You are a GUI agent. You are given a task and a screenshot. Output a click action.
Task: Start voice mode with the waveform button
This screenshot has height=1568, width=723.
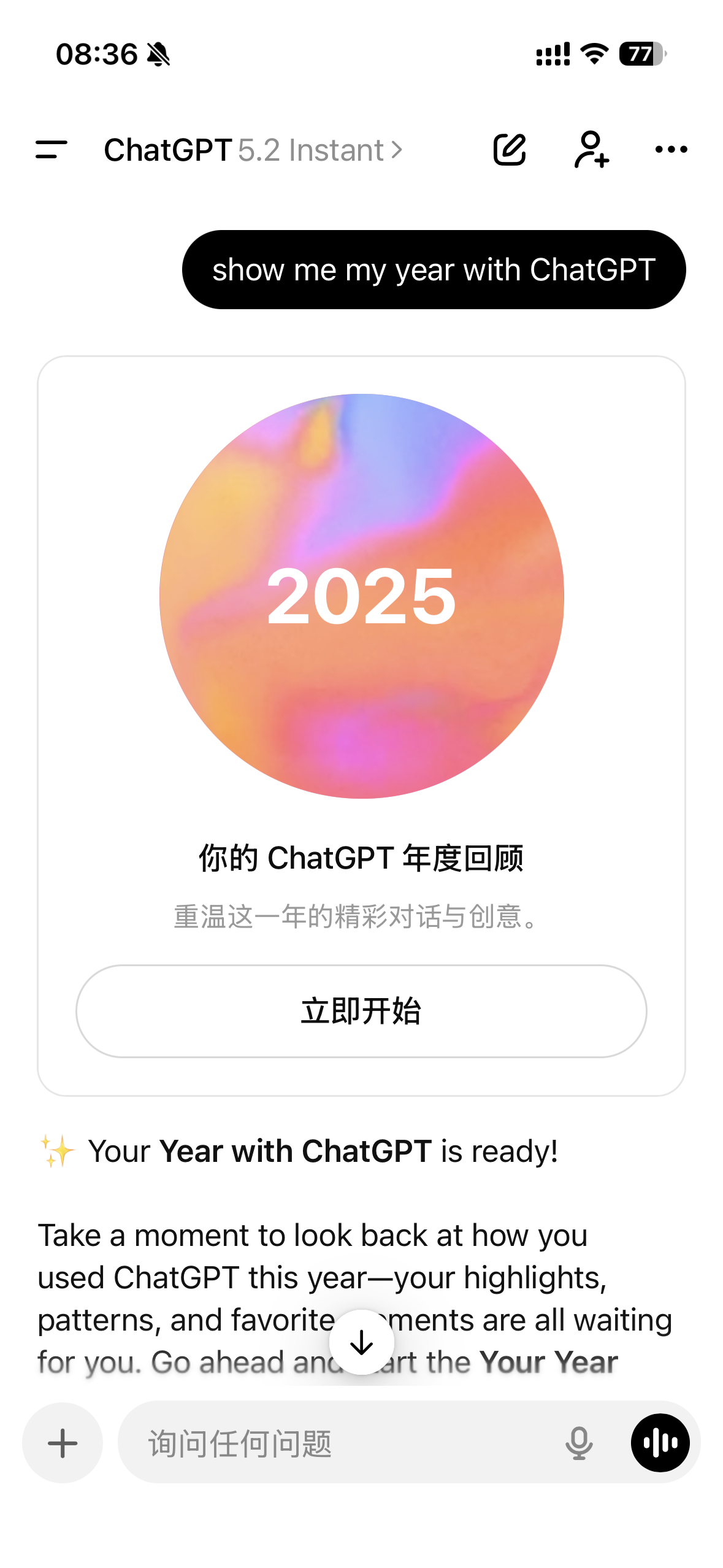click(x=660, y=1443)
